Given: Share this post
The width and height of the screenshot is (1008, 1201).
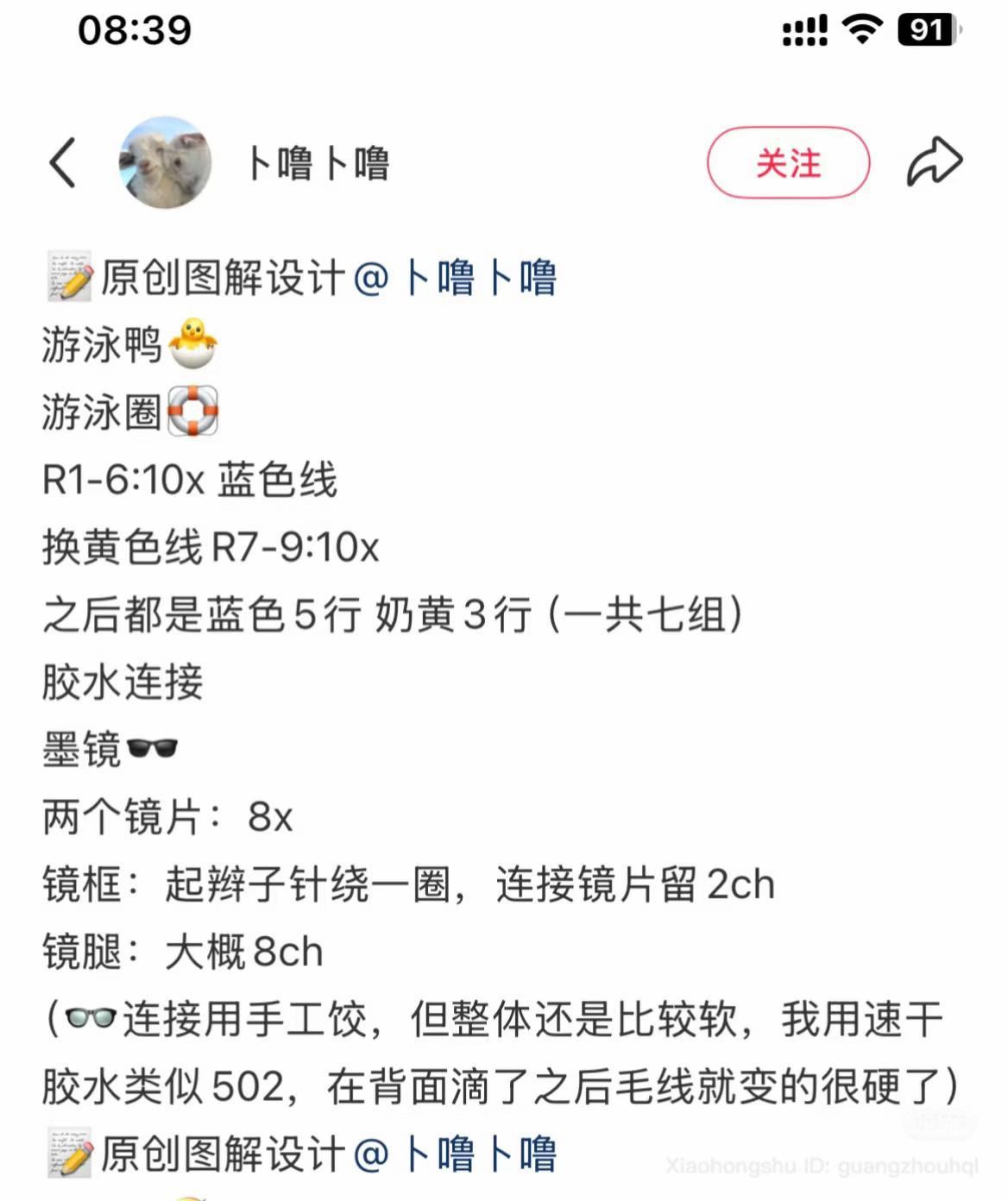Looking at the screenshot, I should tap(934, 162).
